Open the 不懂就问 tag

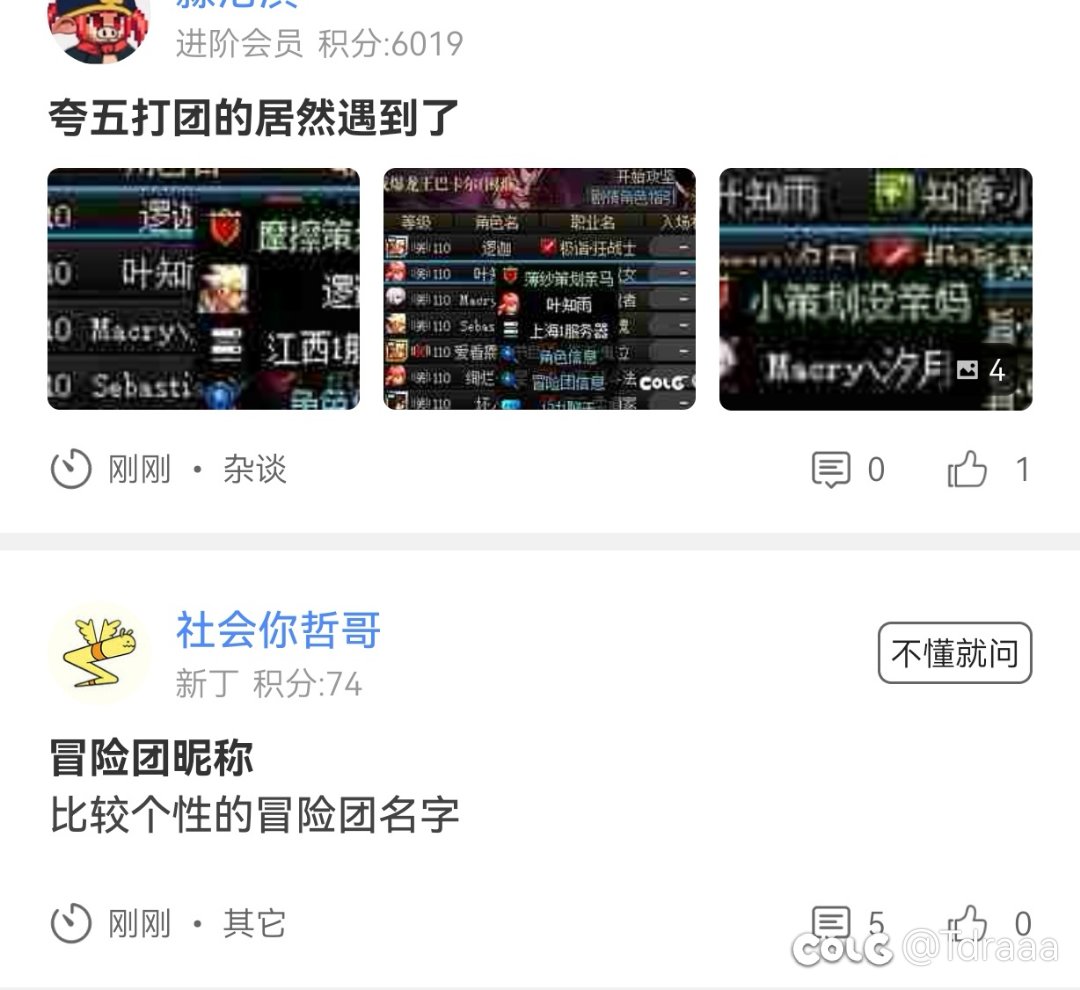pos(954,653)
